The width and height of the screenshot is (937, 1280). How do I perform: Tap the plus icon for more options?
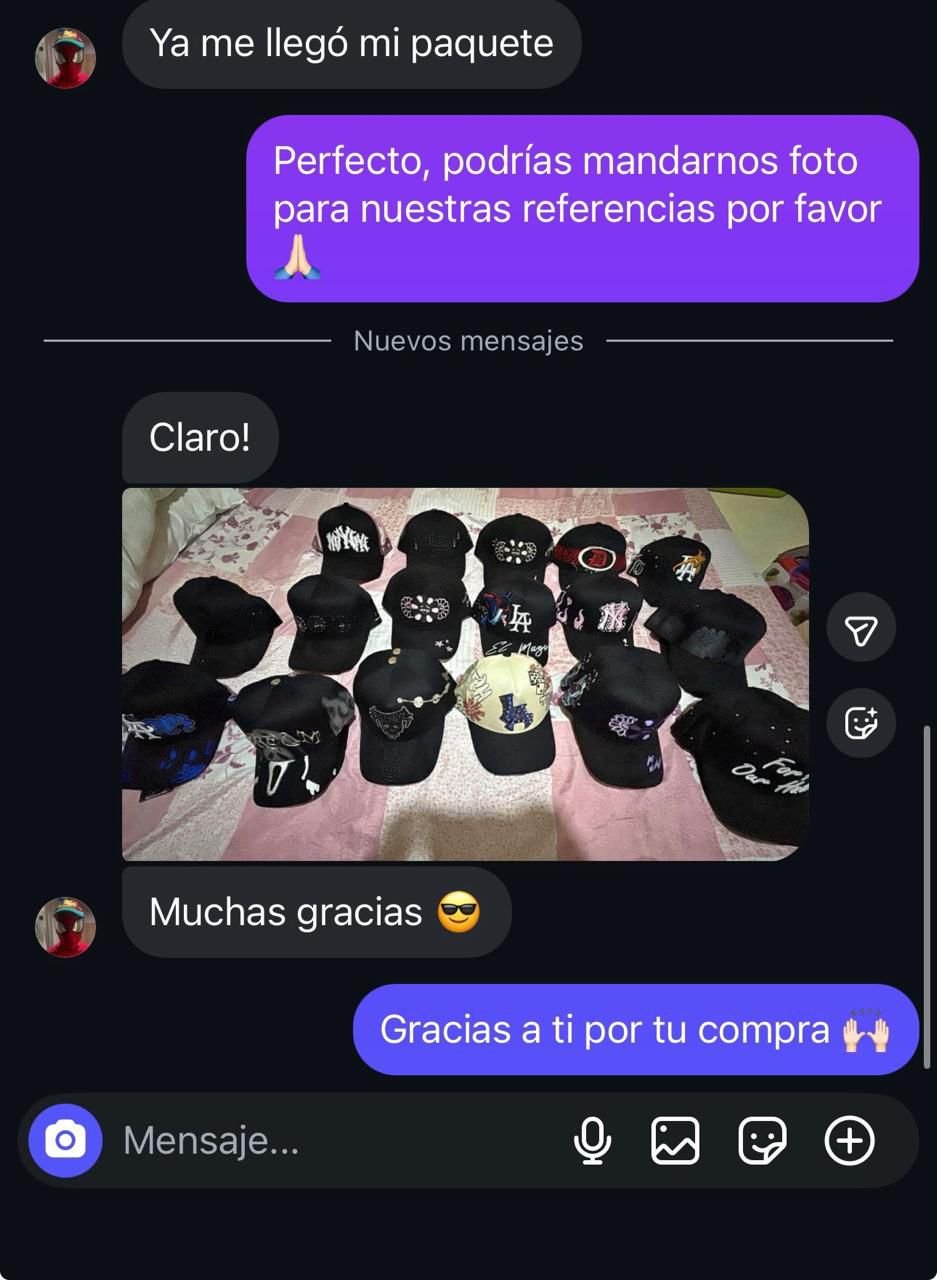[849, 1140]
